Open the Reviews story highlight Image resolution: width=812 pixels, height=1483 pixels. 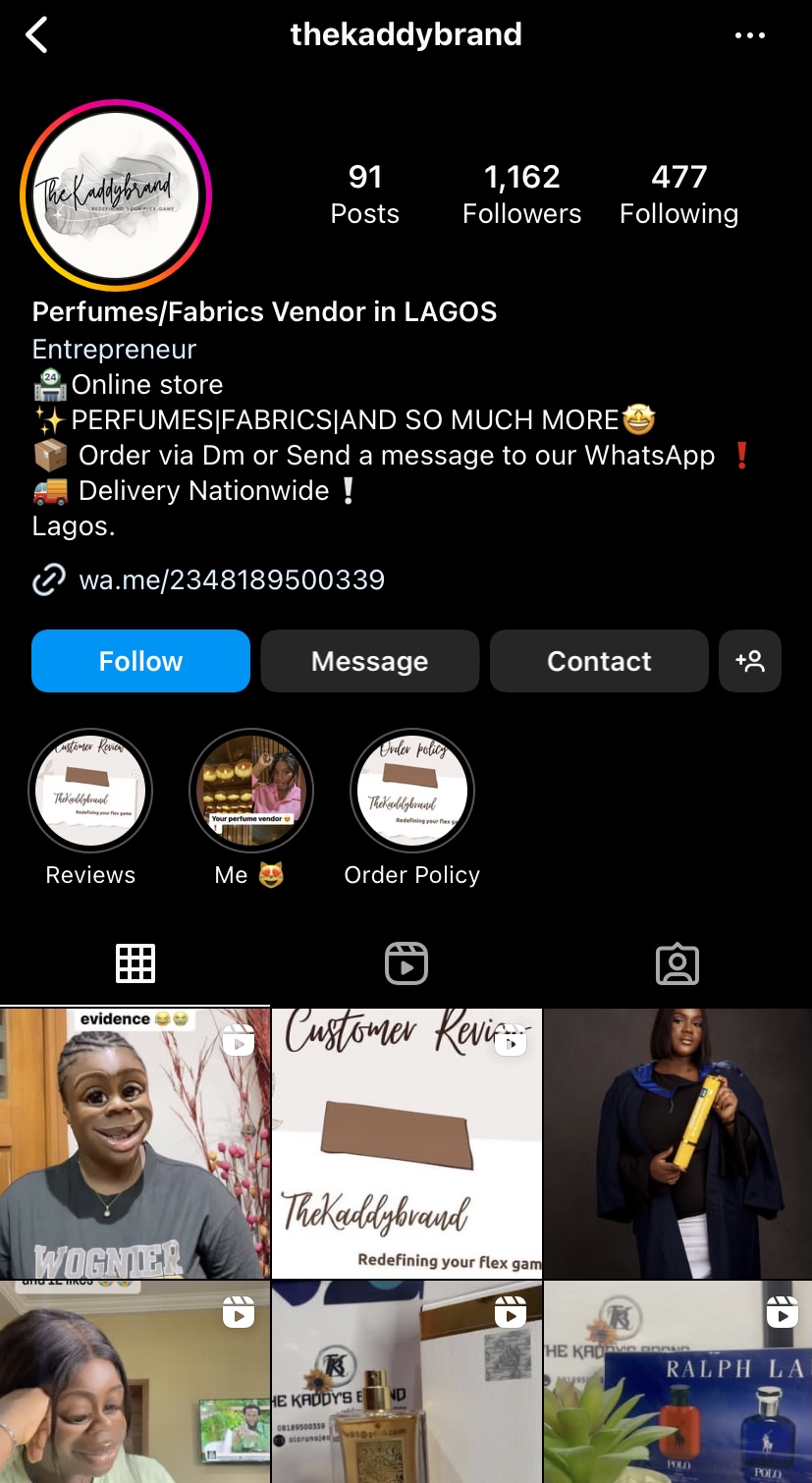[x=90, y=790]
